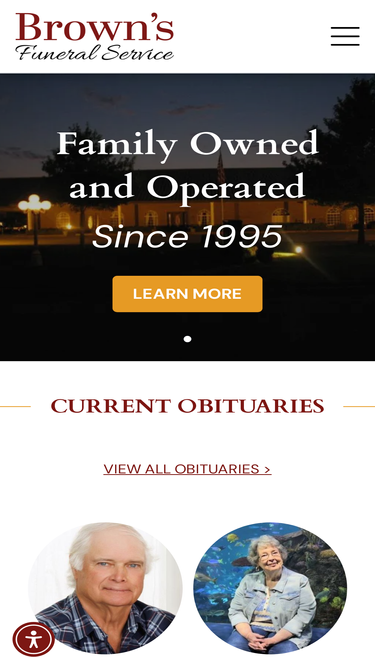Go to Brown's Funeral Service home logo
This screenshot has width=375, height=667.
click(94, 37)
